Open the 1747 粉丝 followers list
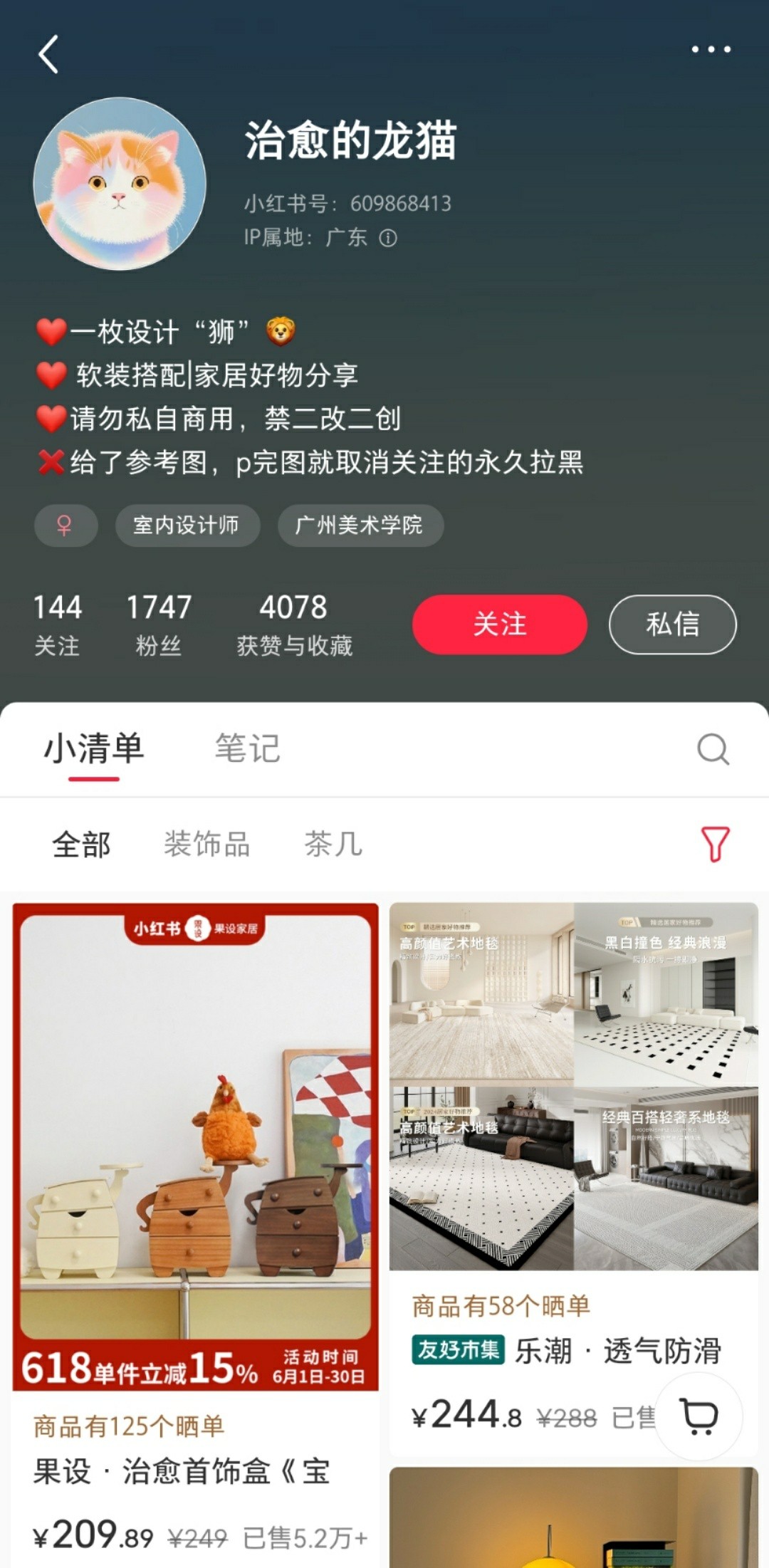The image size is (769, 1568). coord(158,624)
